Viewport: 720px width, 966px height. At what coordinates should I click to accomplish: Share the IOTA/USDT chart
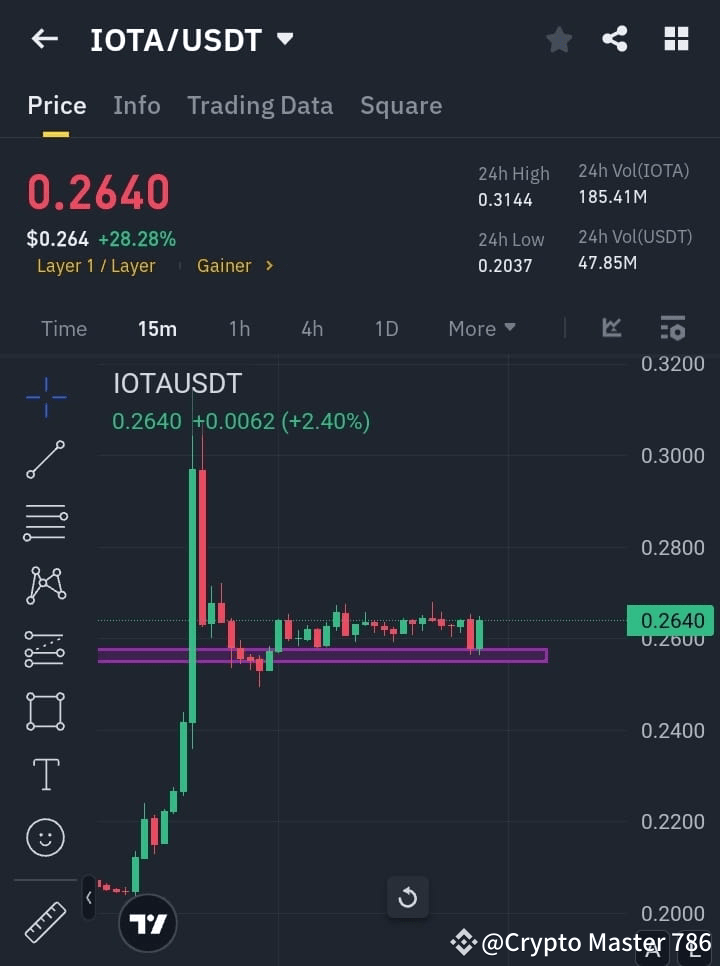(615, 39)
